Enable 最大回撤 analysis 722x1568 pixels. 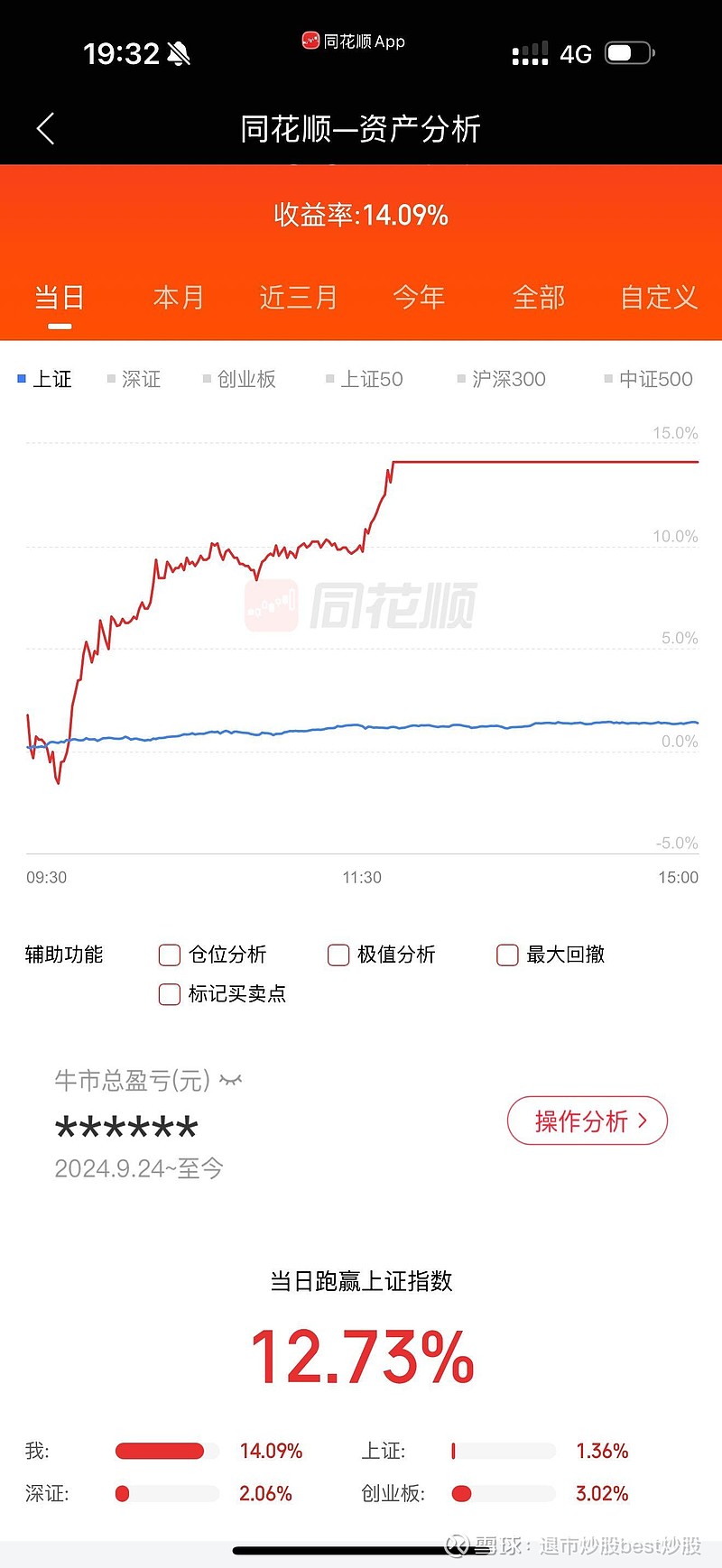coord(507,955)
